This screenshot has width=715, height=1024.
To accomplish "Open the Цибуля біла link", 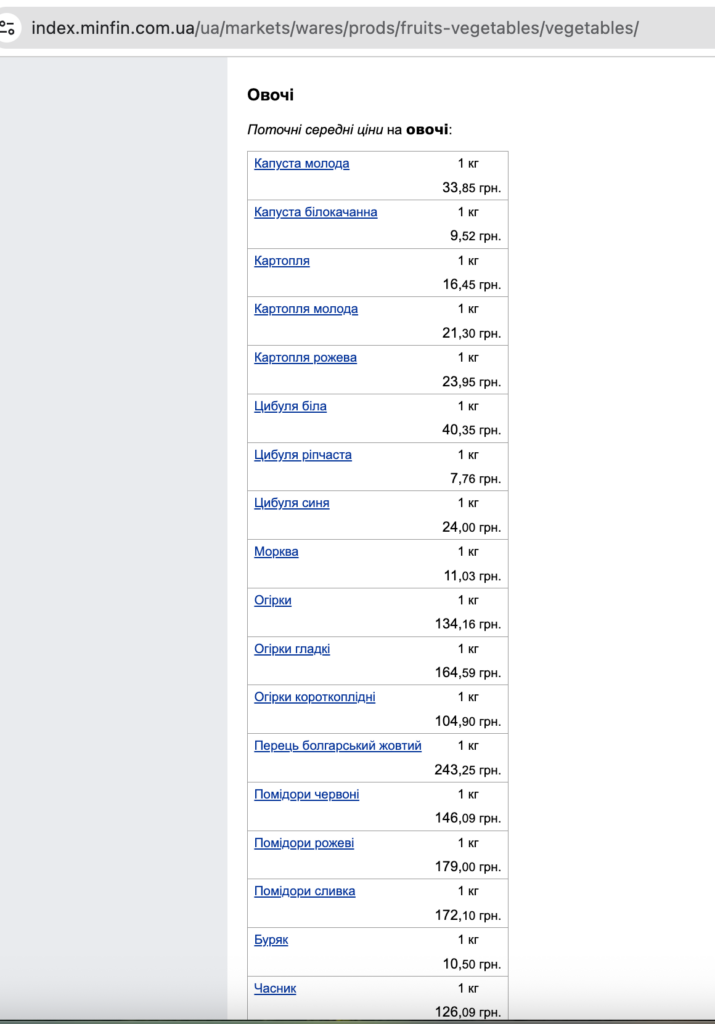I will [290, 406].
